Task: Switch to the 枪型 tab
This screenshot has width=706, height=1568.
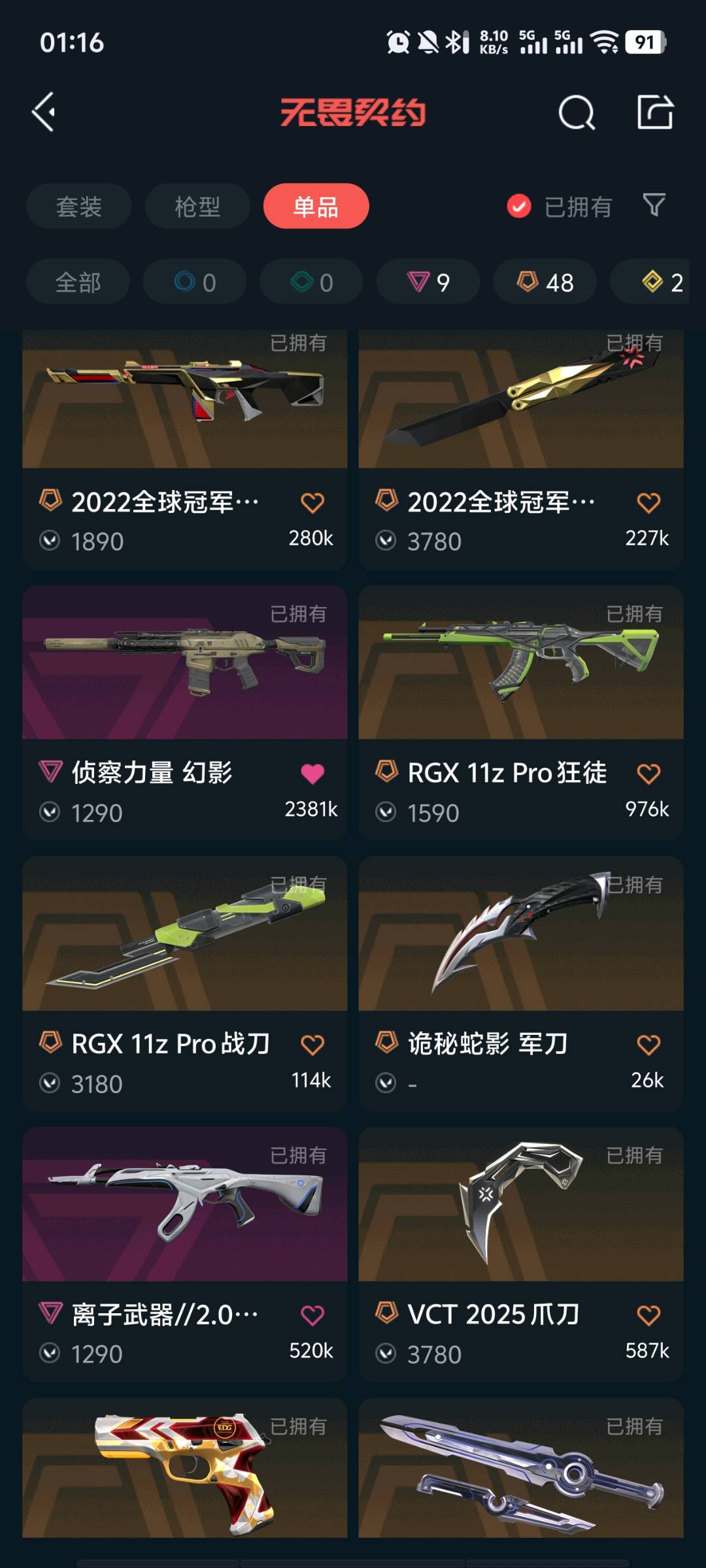Action: (197, 206)
